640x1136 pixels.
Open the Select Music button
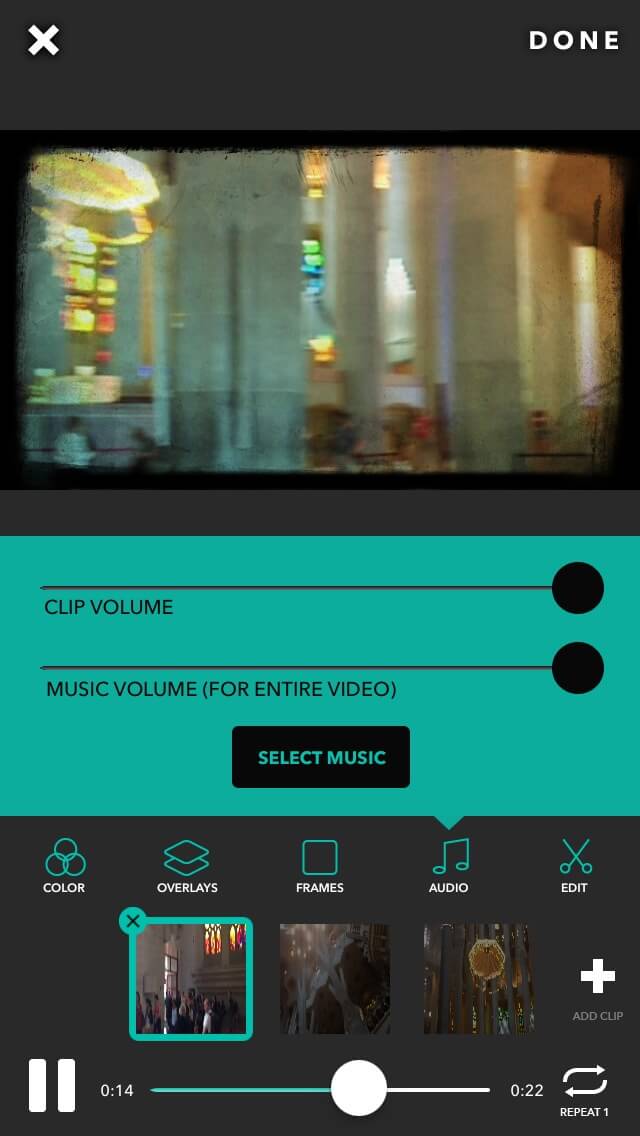(x=320, y=757)
